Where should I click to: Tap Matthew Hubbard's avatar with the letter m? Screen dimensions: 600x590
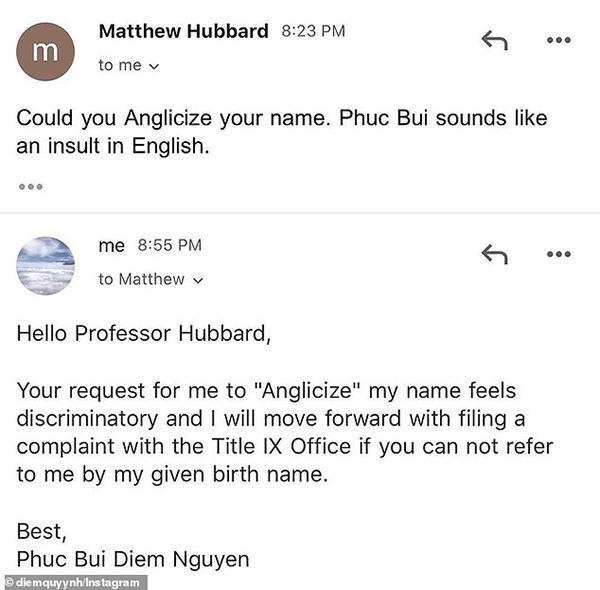(x=46, y=50)
